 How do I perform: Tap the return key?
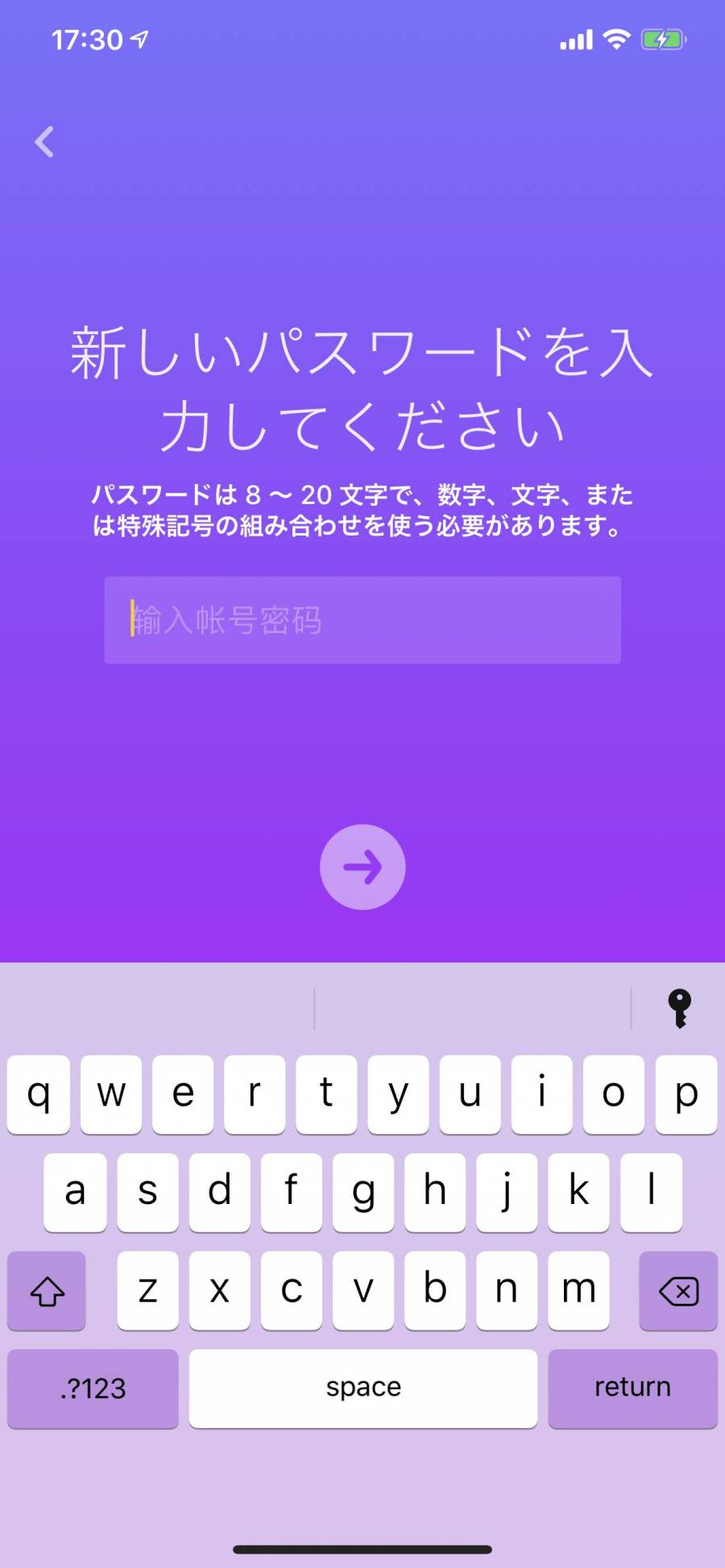click(632, 1388)
